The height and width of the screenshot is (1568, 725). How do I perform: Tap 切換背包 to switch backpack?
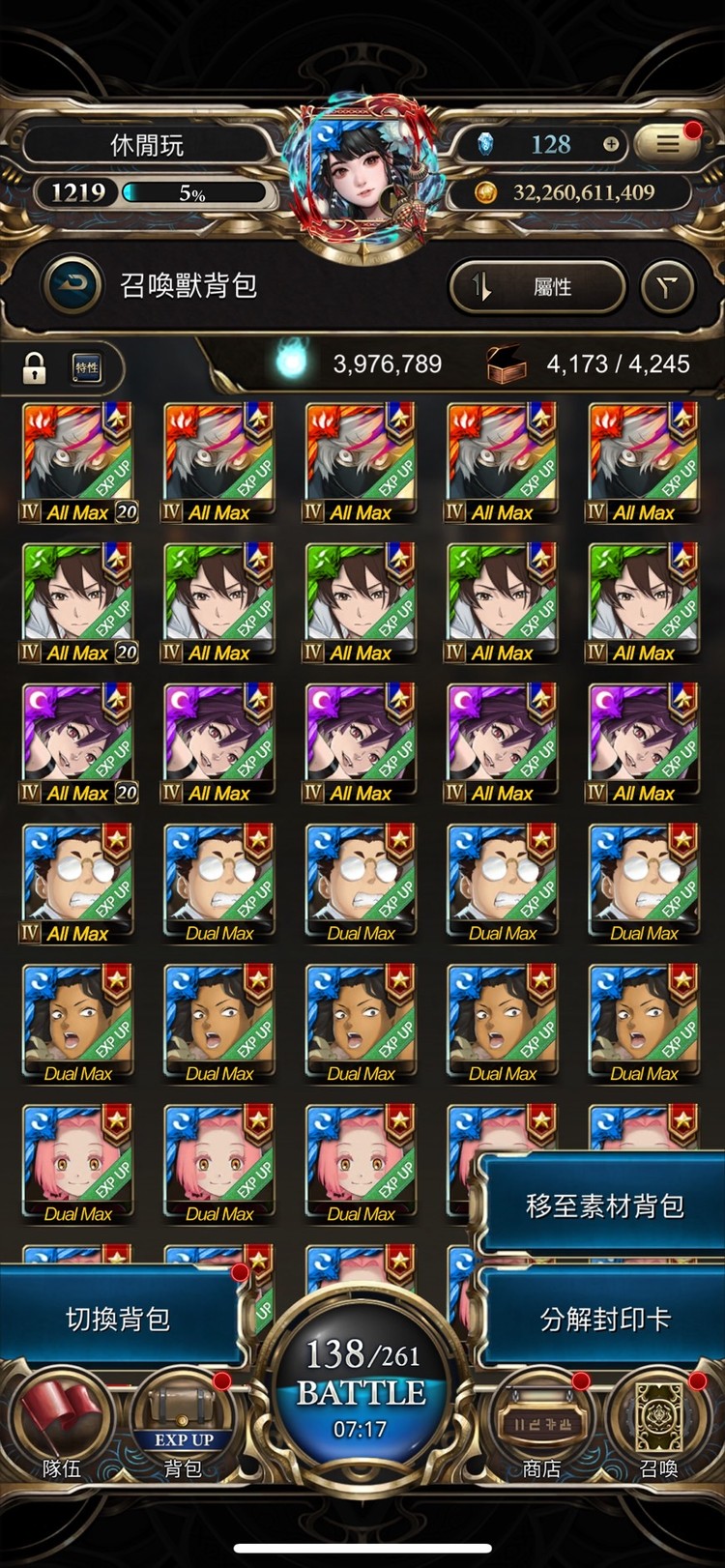[118, 1319]
